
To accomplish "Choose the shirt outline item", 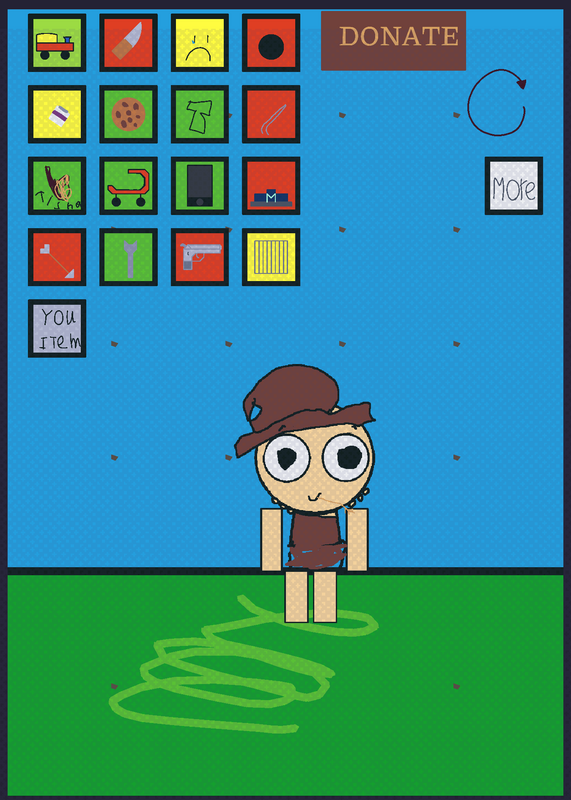I will coord(200,114).
